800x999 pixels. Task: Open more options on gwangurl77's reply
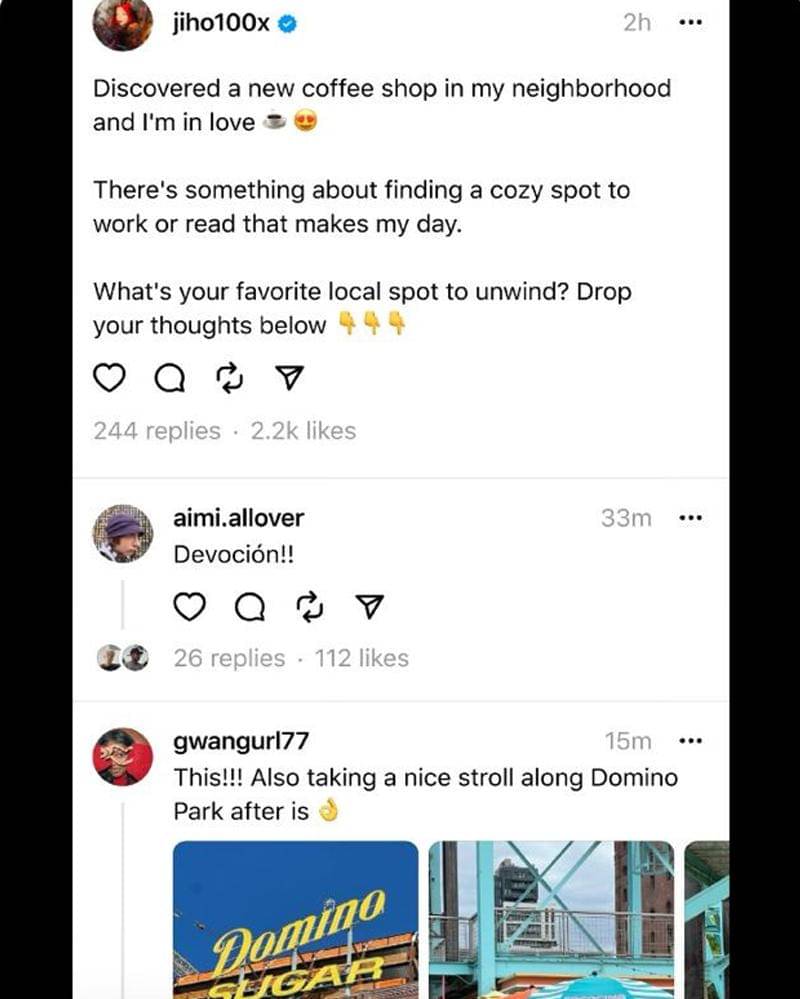[x=691, y=740]
